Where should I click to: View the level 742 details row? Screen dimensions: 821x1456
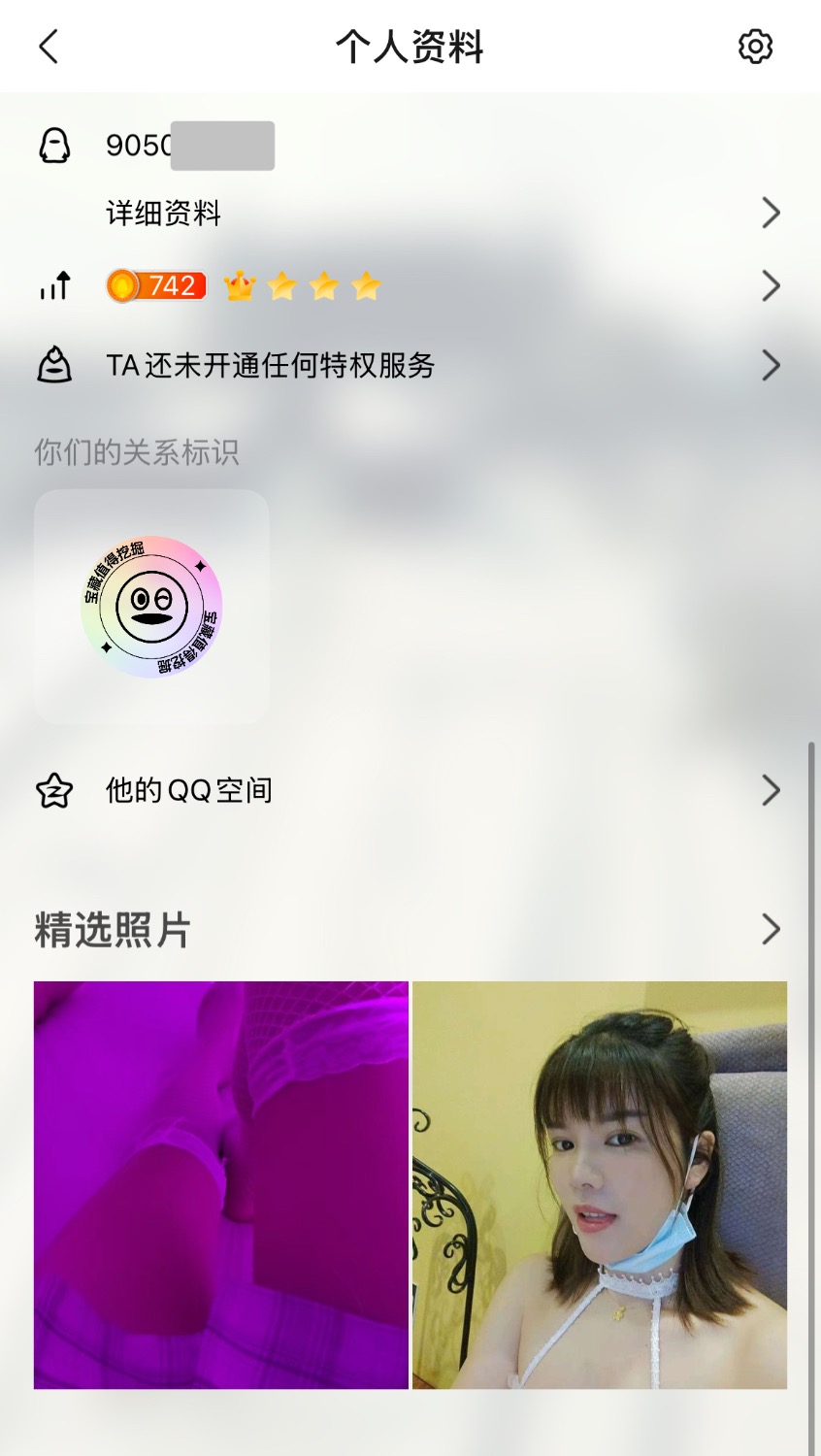408,286
